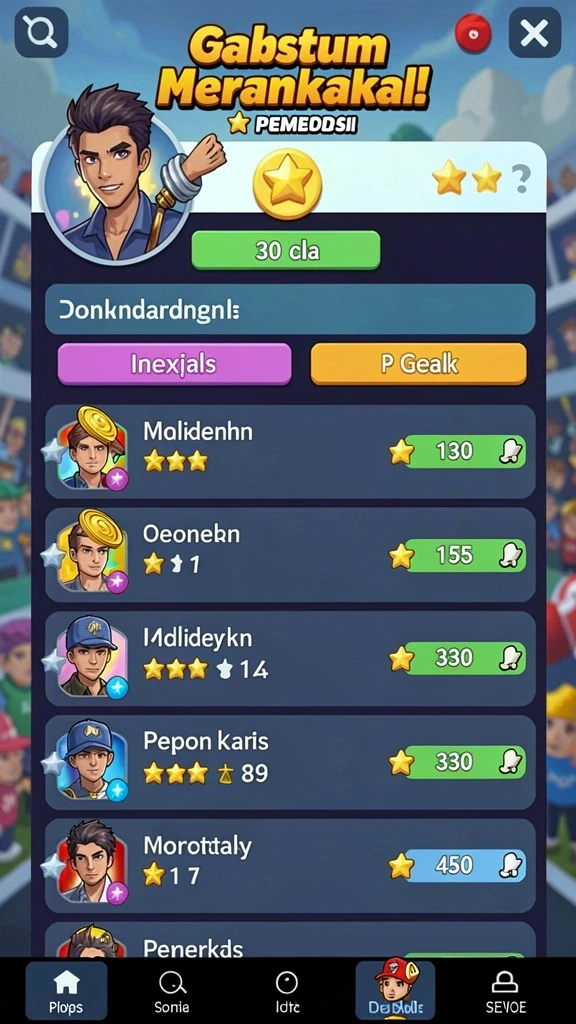Close the ranking screen
576x1024 pixels.
[x=534, y=32]
